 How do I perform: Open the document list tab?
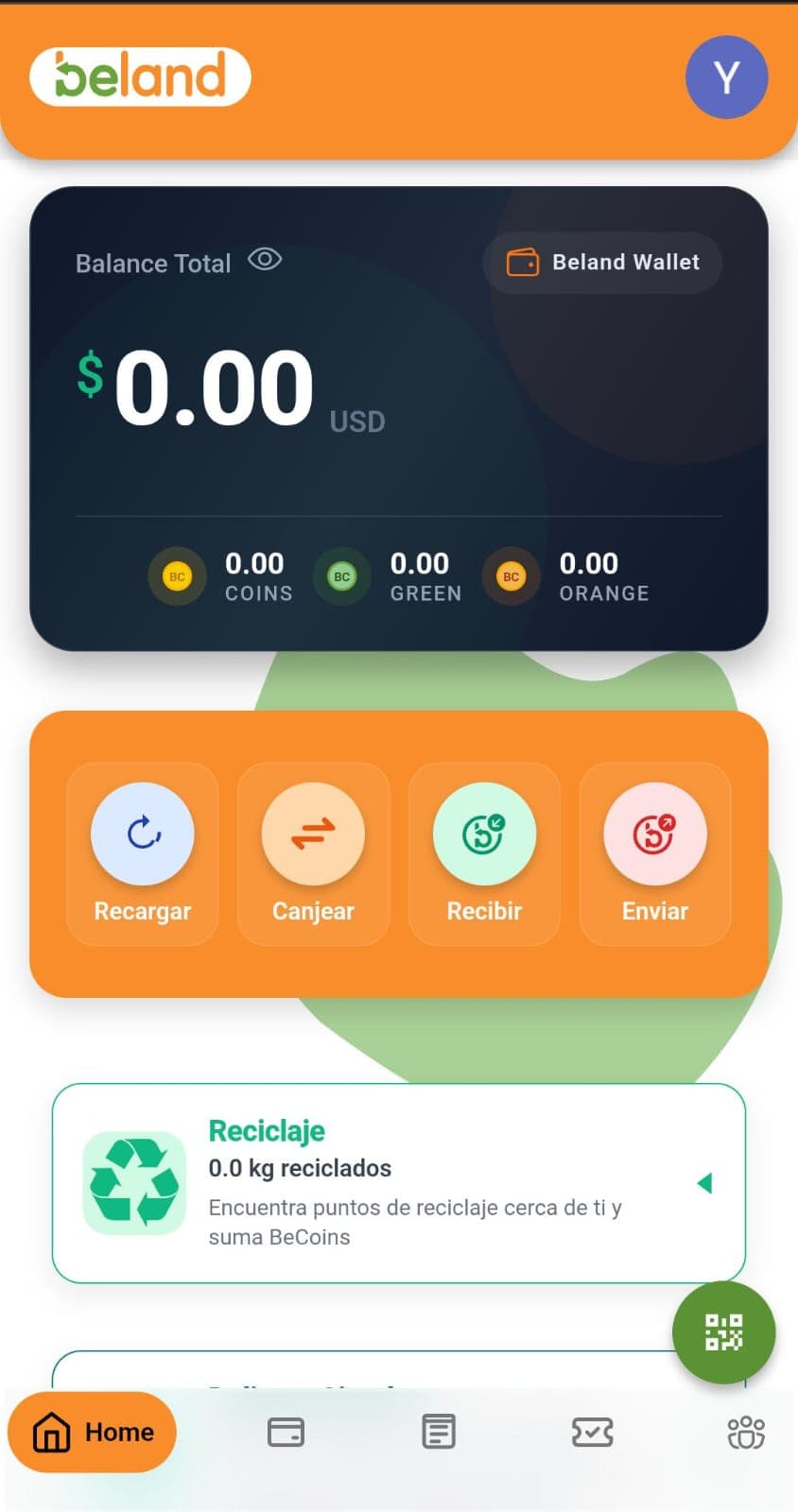click(439, 1433)
